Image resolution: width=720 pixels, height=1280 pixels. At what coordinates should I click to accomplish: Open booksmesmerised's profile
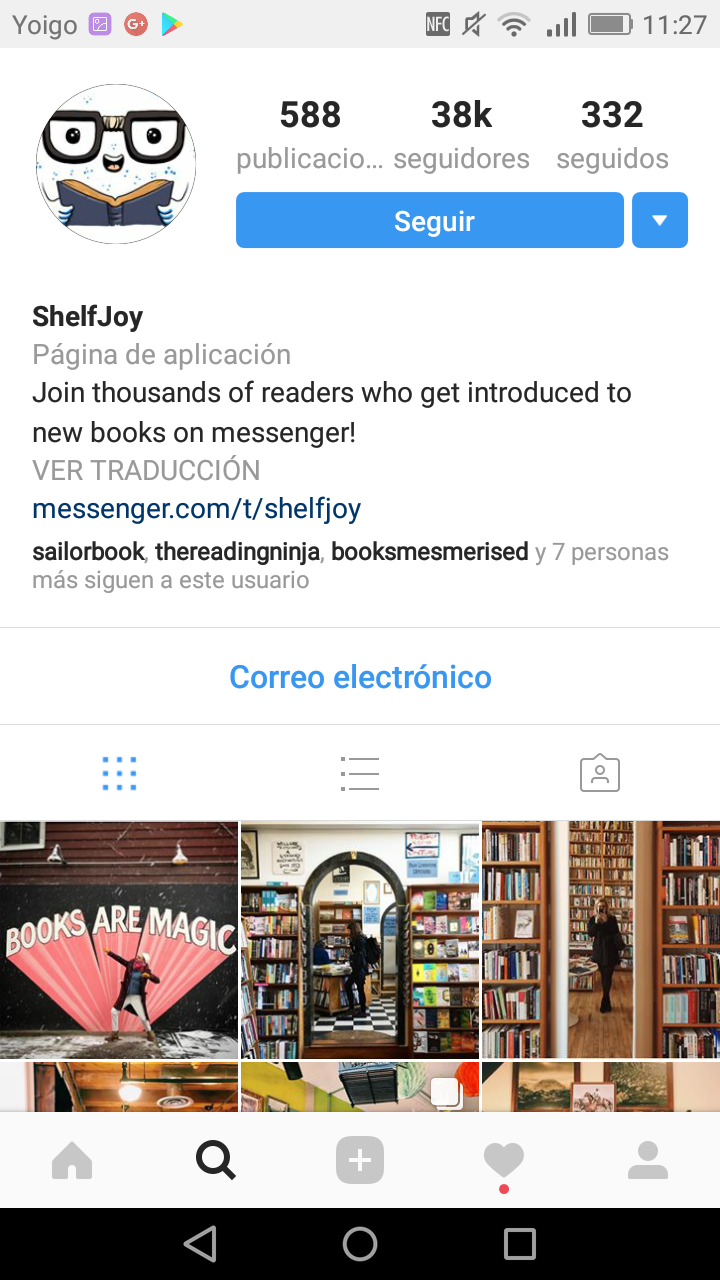[x=430, y=552]
